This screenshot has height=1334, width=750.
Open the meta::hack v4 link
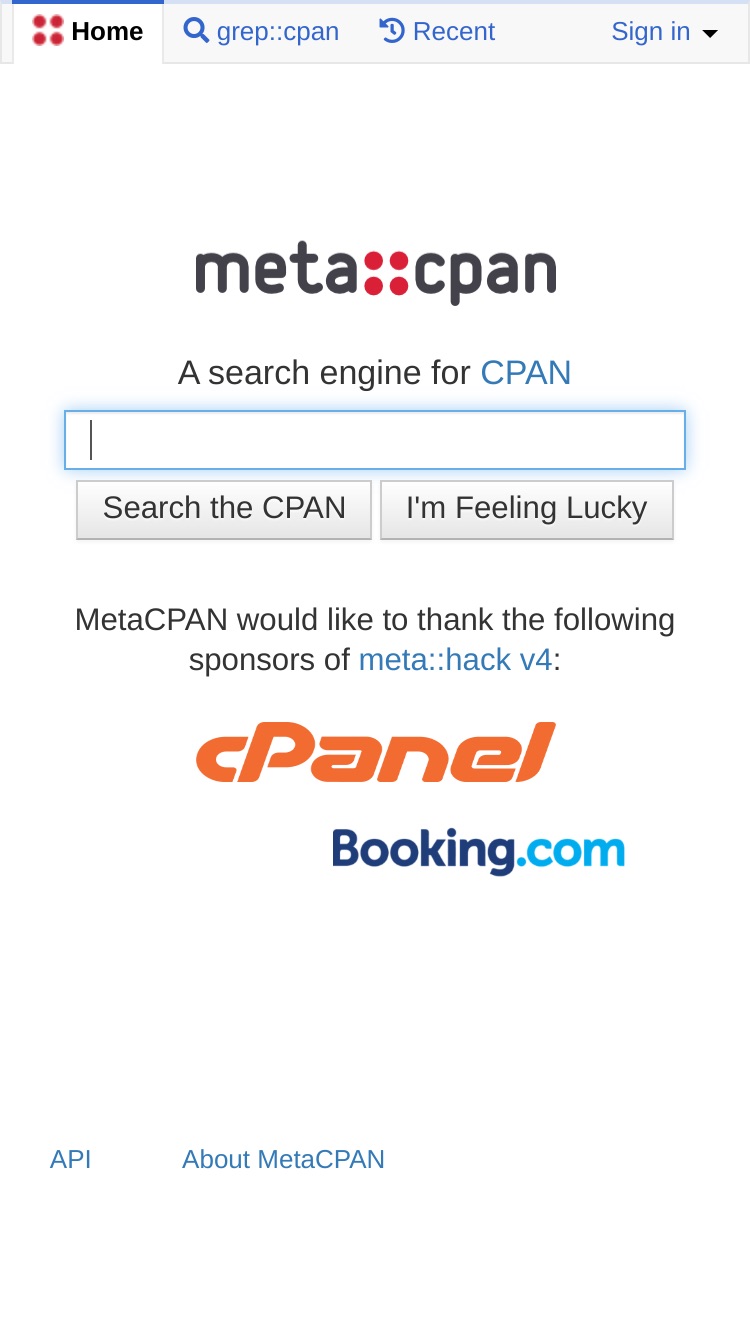click(x=455, y=660)
